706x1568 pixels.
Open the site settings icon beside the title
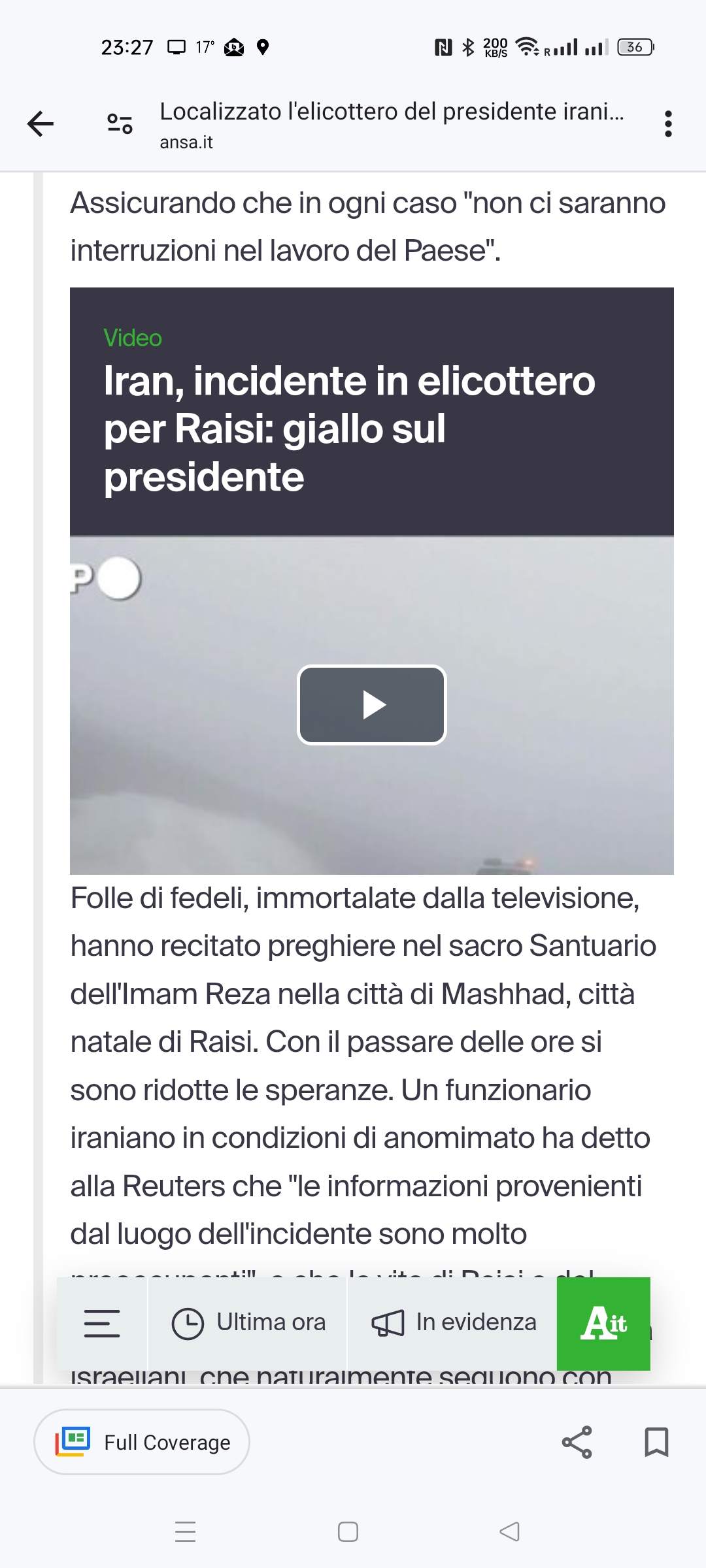click(x=120, y=123)
